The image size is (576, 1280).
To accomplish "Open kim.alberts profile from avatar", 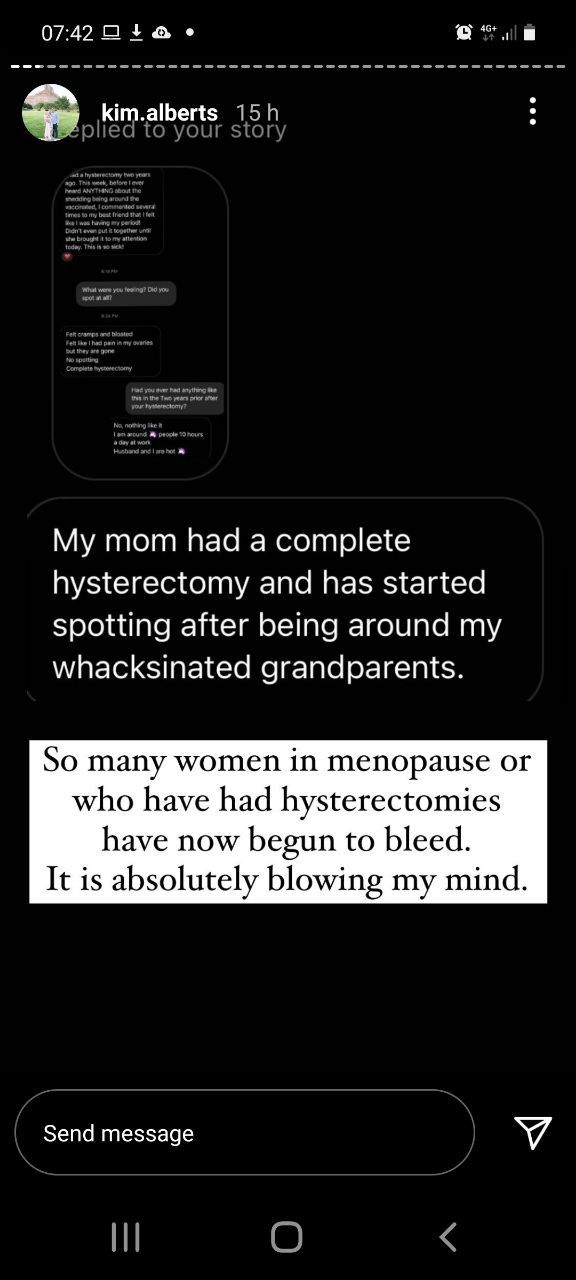I will tap(50, 112).
